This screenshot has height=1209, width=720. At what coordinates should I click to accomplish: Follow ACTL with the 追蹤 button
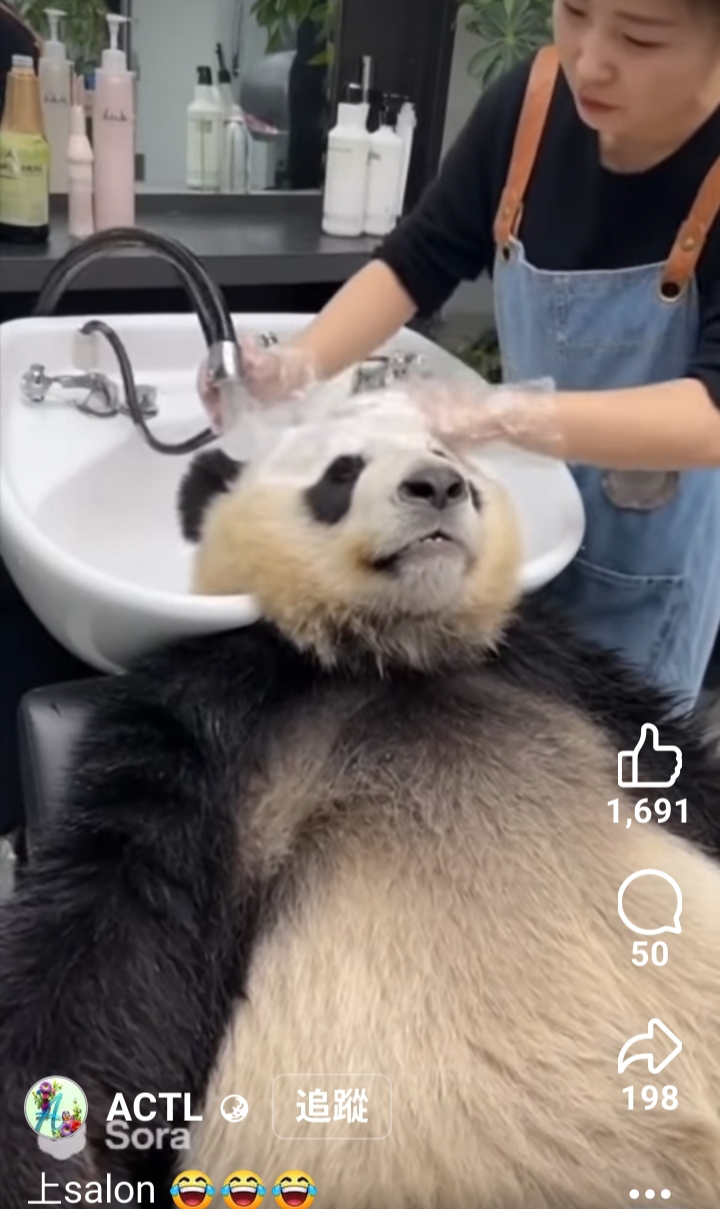pos(331,1106)
